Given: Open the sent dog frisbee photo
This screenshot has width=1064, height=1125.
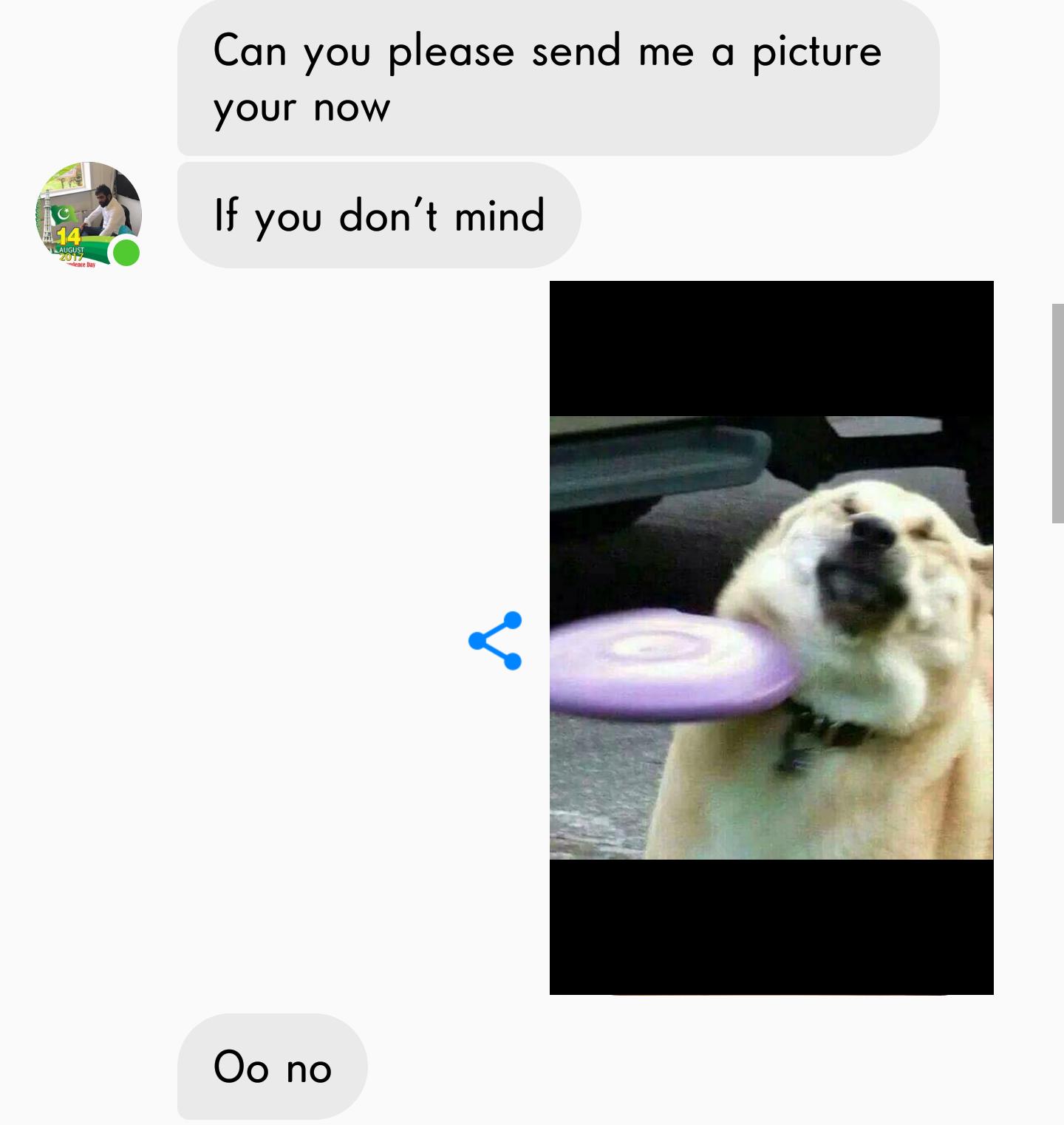Looking at the screenshot, I should 771,637.
